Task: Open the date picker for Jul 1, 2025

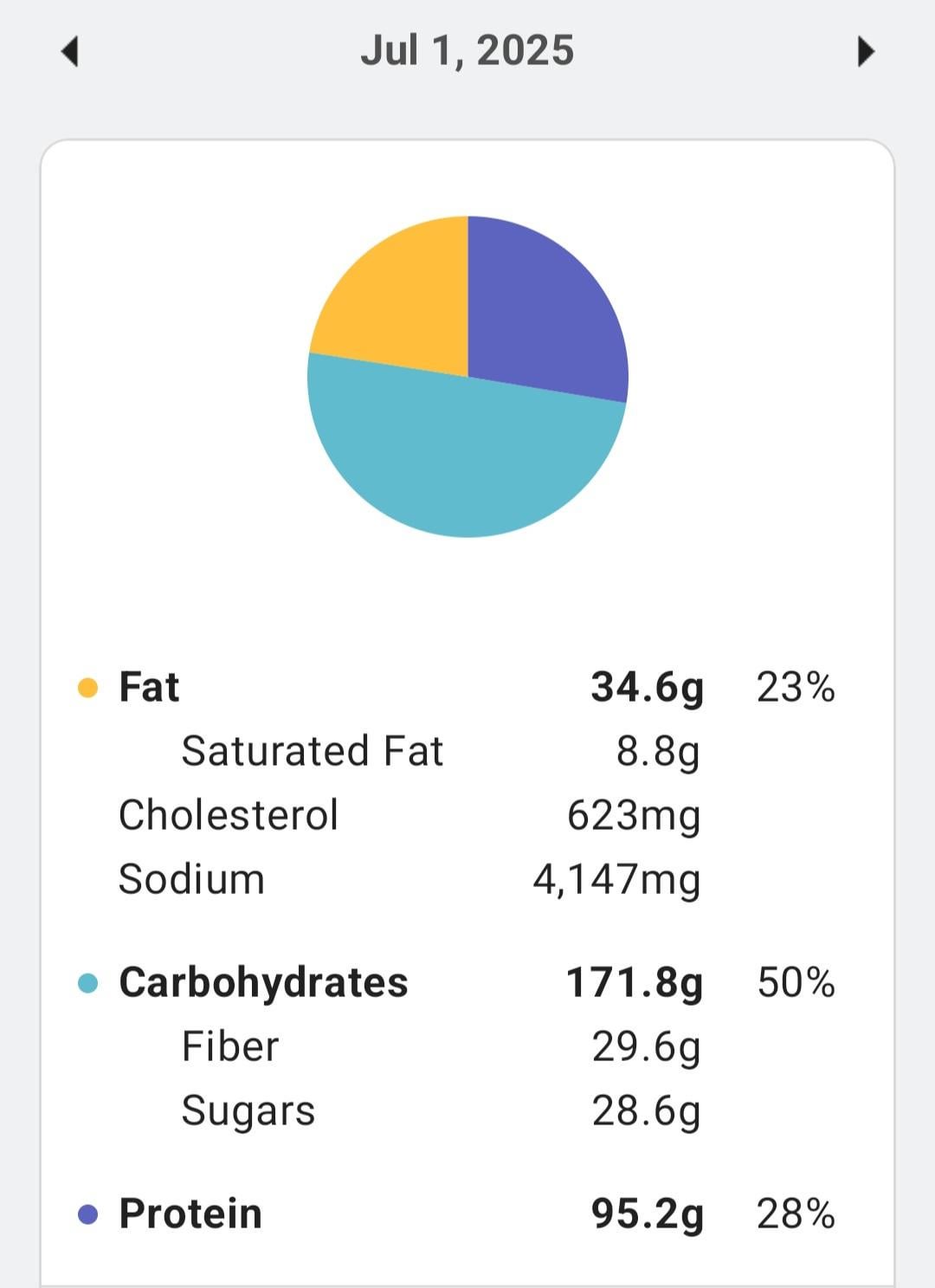Action: point(467,50)
